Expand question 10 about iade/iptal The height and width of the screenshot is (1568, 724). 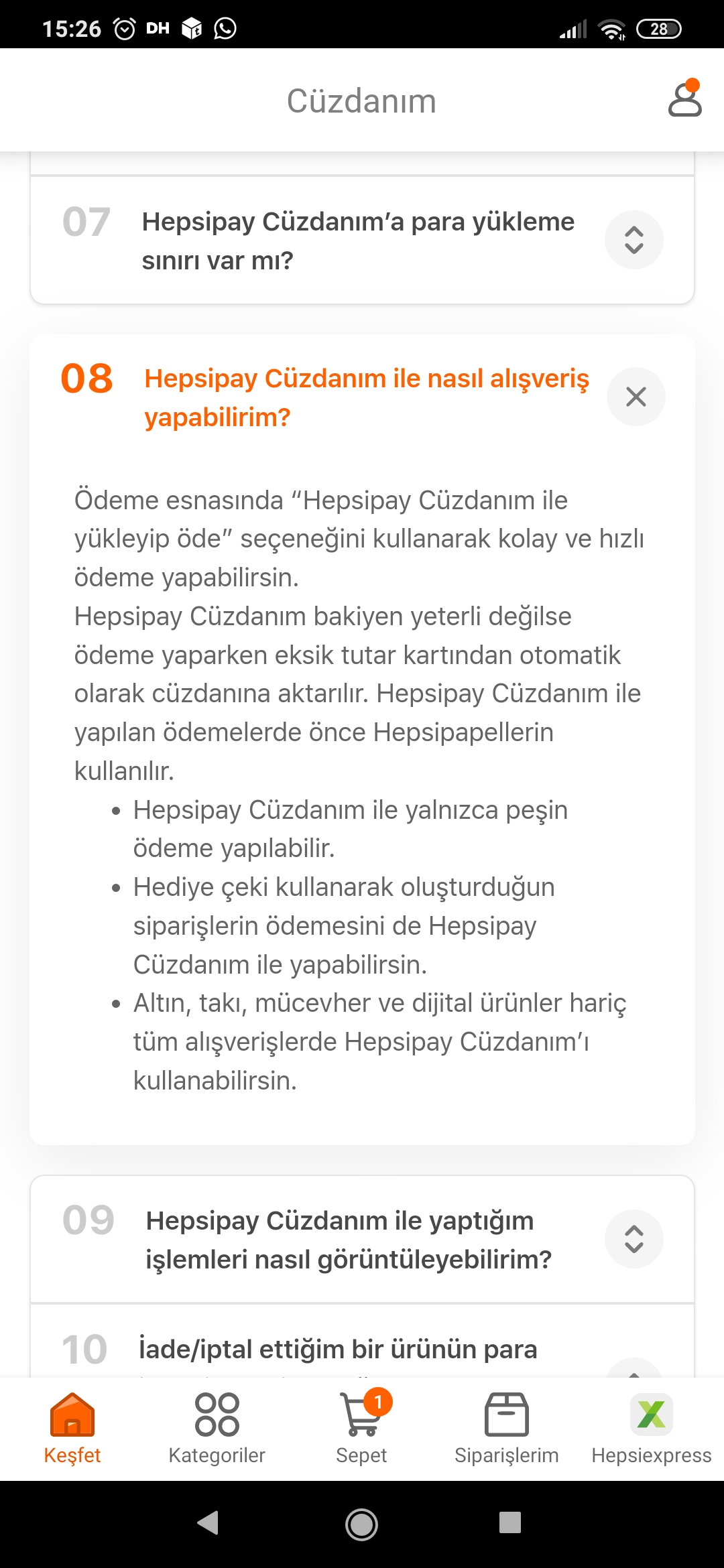coord(633,1367)
